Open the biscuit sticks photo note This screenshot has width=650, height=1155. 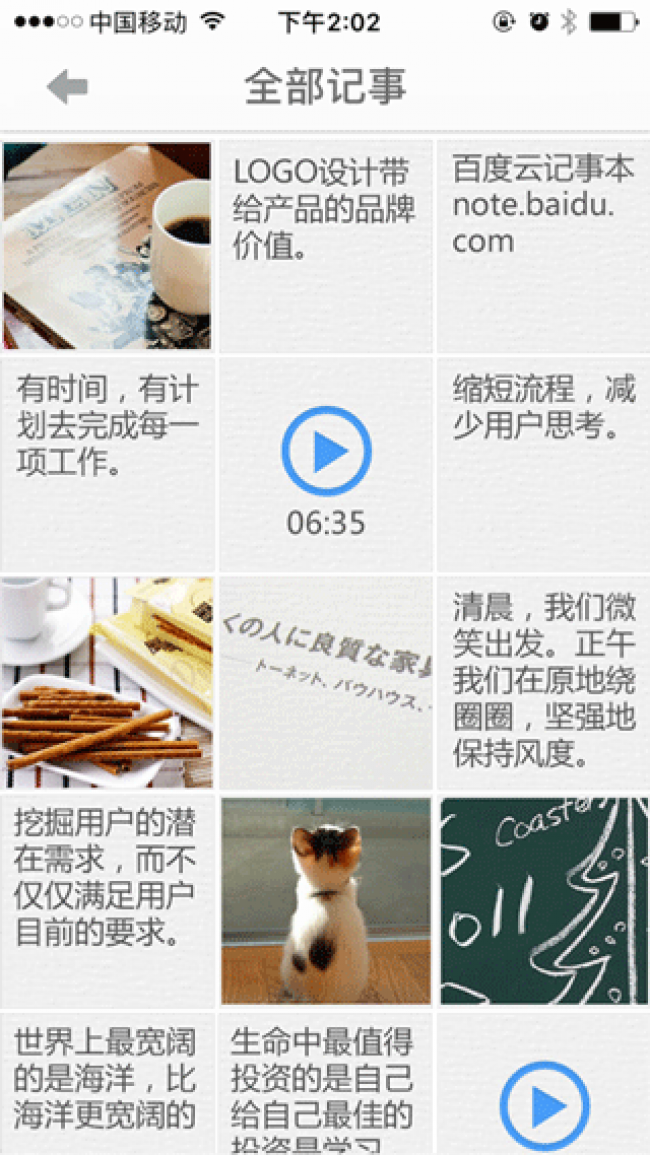[x=107, y=682]
